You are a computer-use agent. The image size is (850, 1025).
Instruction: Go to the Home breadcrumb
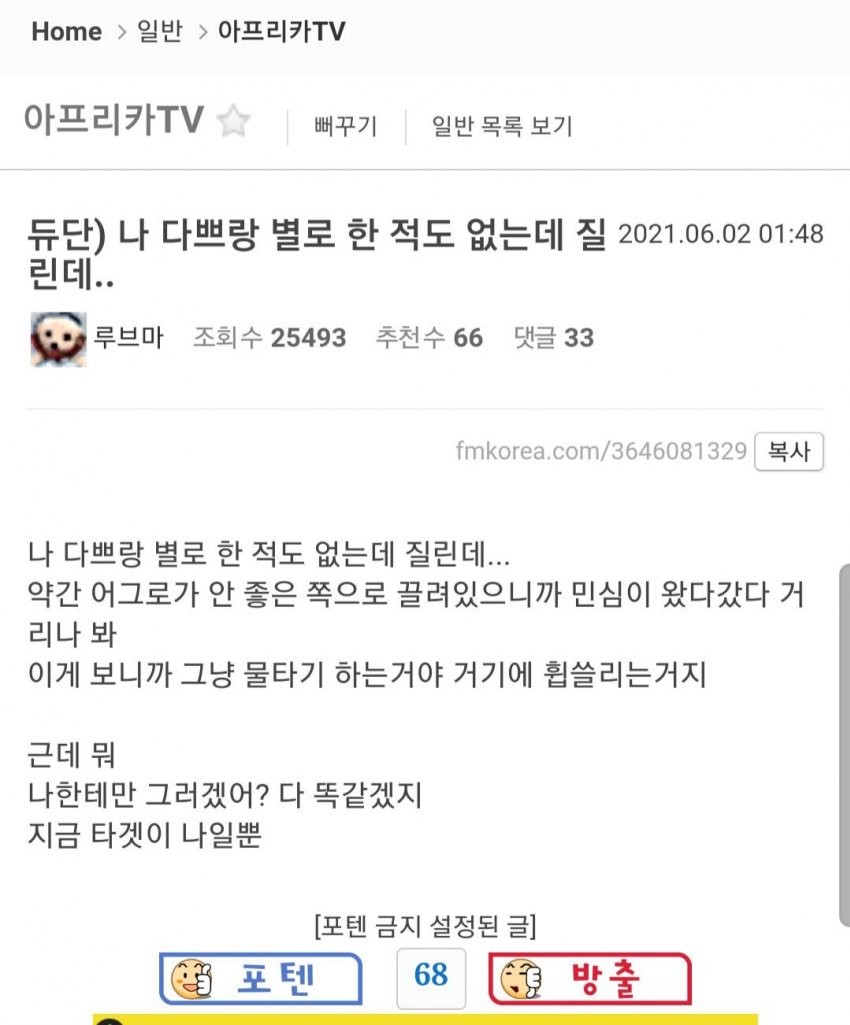tap(68, 31)
